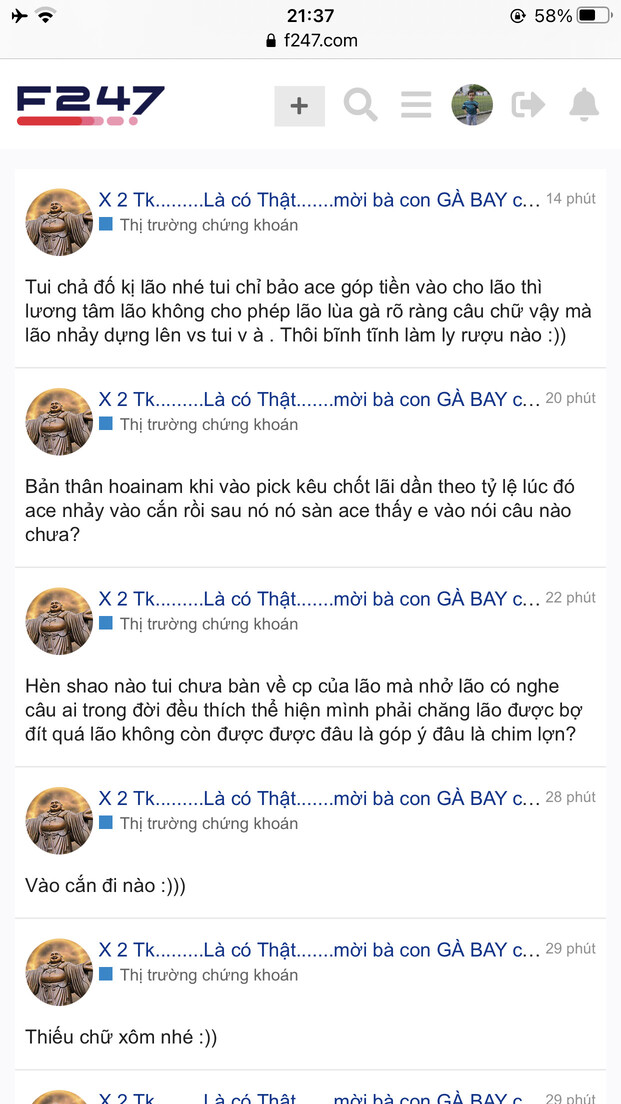This screenshot has width=621, height=1104.
Task: Open the thread title posted 20 phút ago
Action: (x=318, y=400)
